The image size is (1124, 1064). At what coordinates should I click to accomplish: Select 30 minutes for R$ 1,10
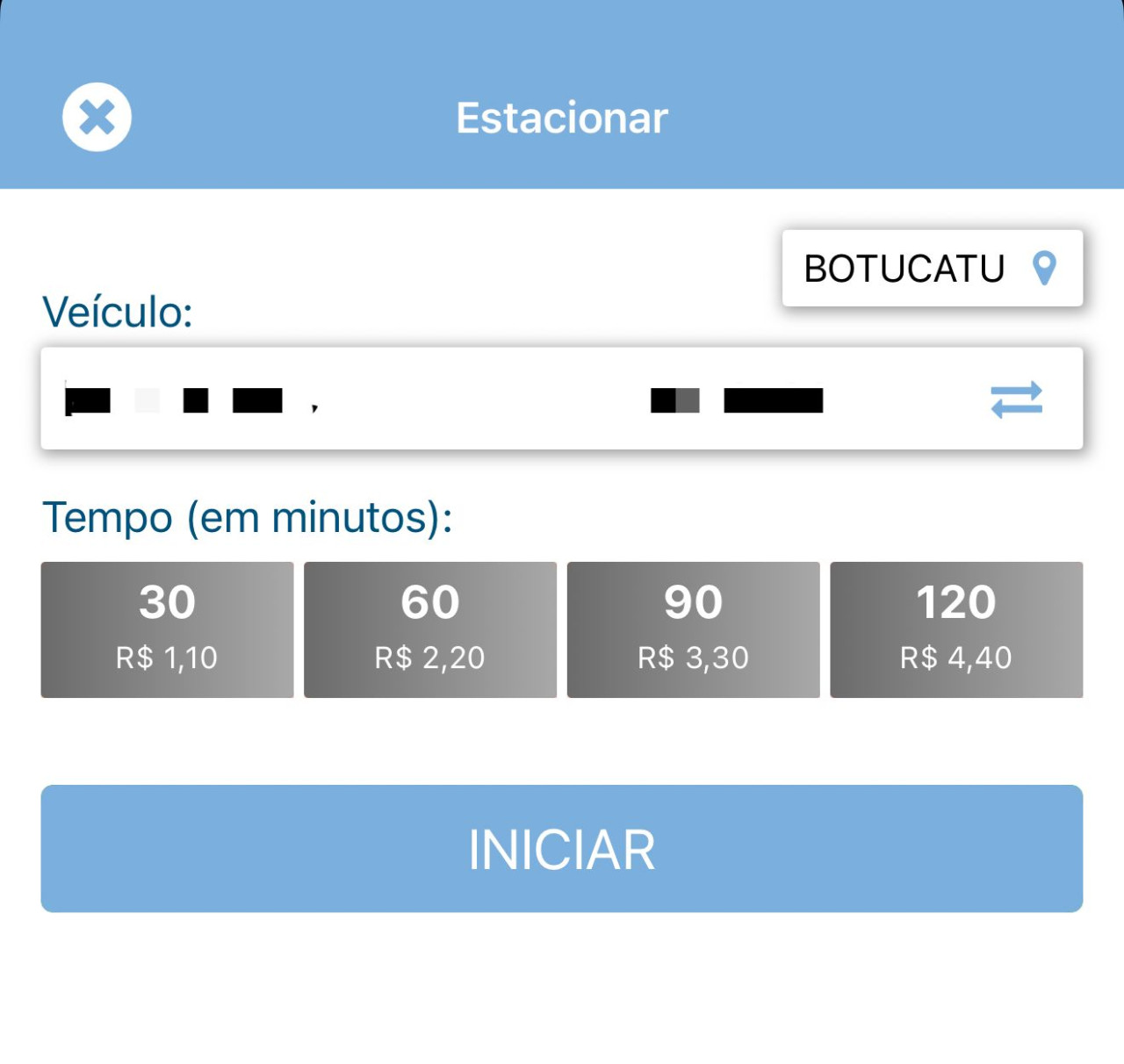(x=167, y=629)
